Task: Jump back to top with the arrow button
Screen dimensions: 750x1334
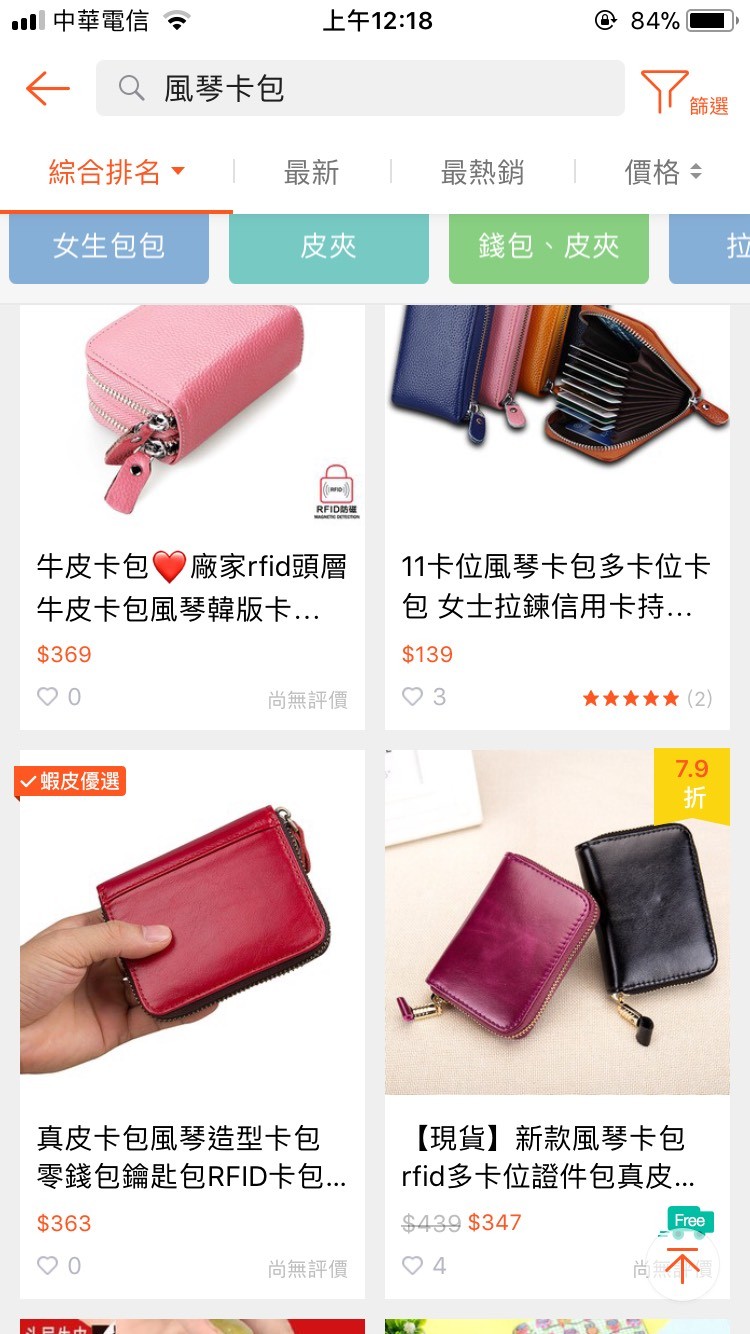Action: click(683, 1264)
